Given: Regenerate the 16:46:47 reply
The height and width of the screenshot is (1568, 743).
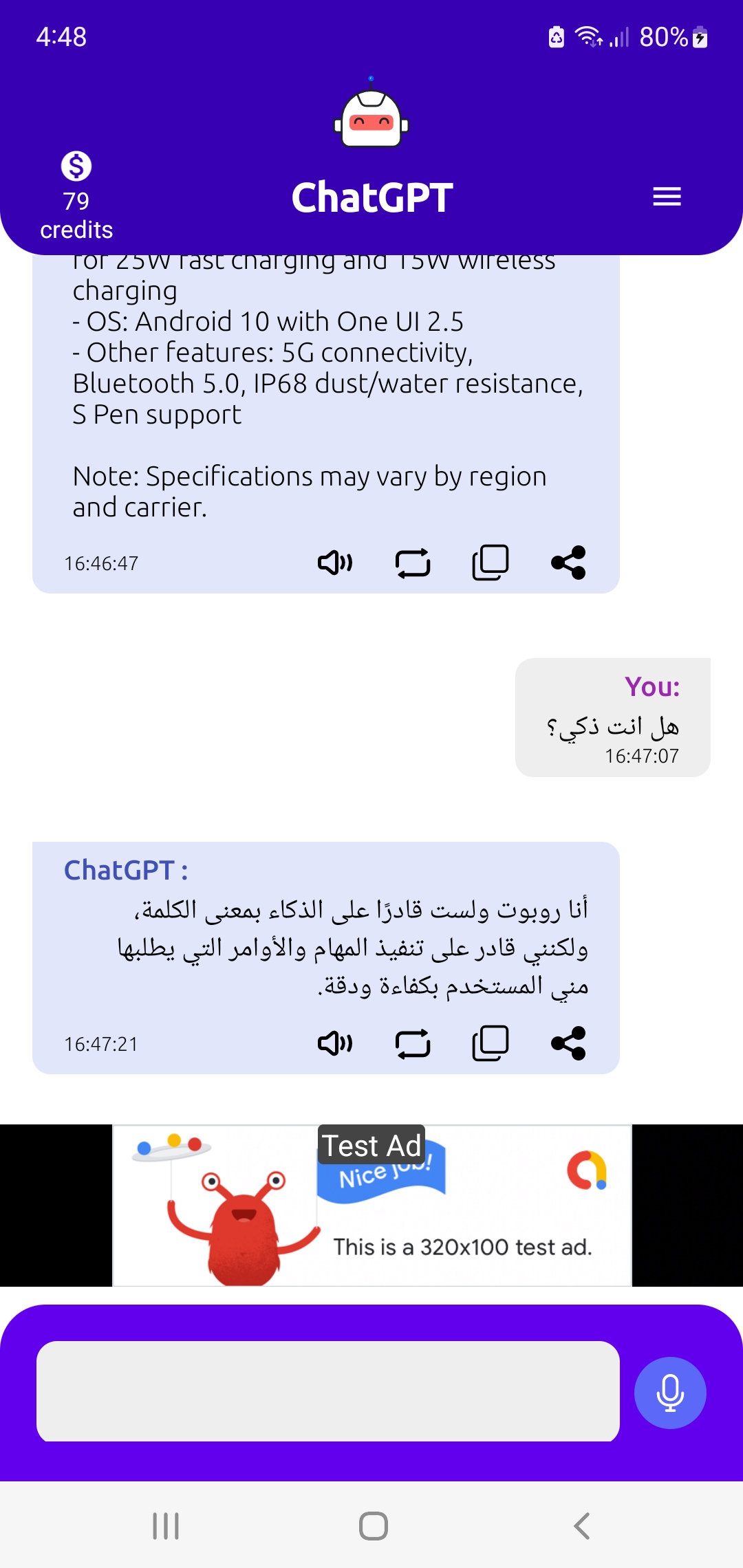Looking at the screenshot, I should 413,563.
